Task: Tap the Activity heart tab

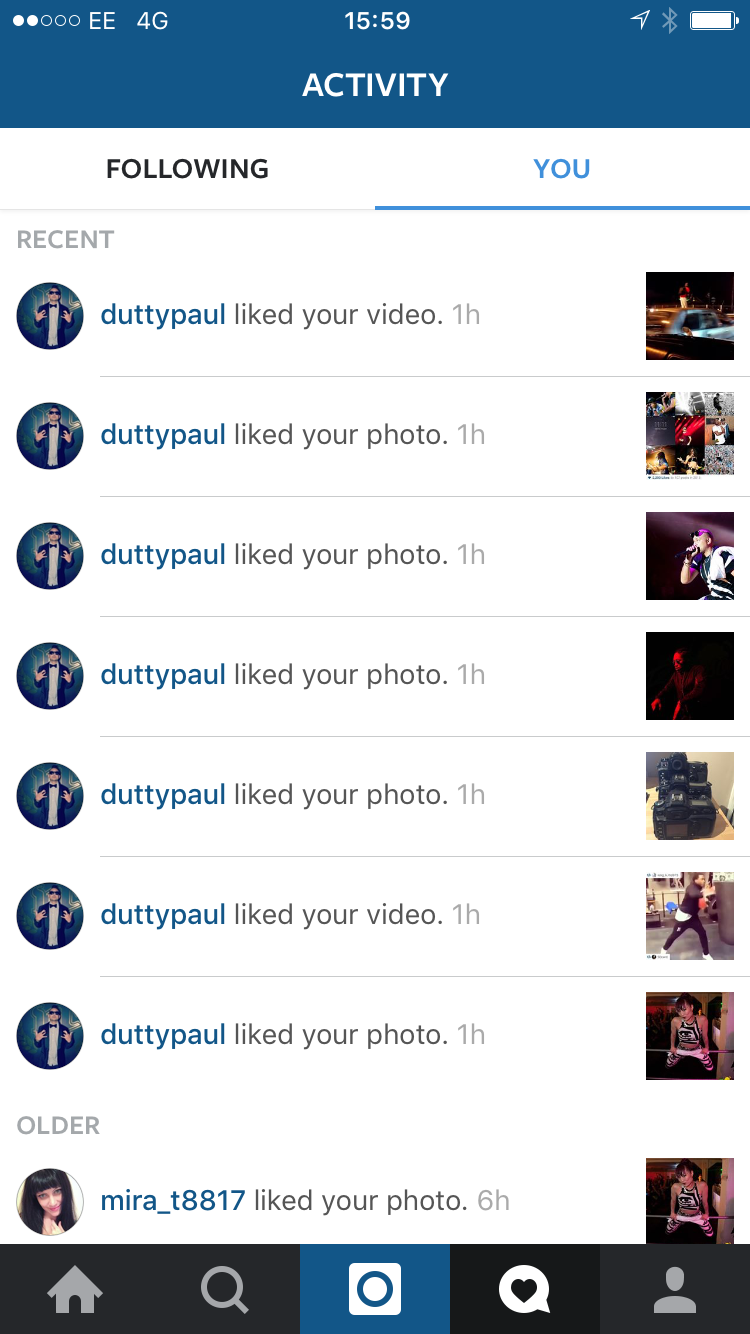Action: click(524, 1290)
